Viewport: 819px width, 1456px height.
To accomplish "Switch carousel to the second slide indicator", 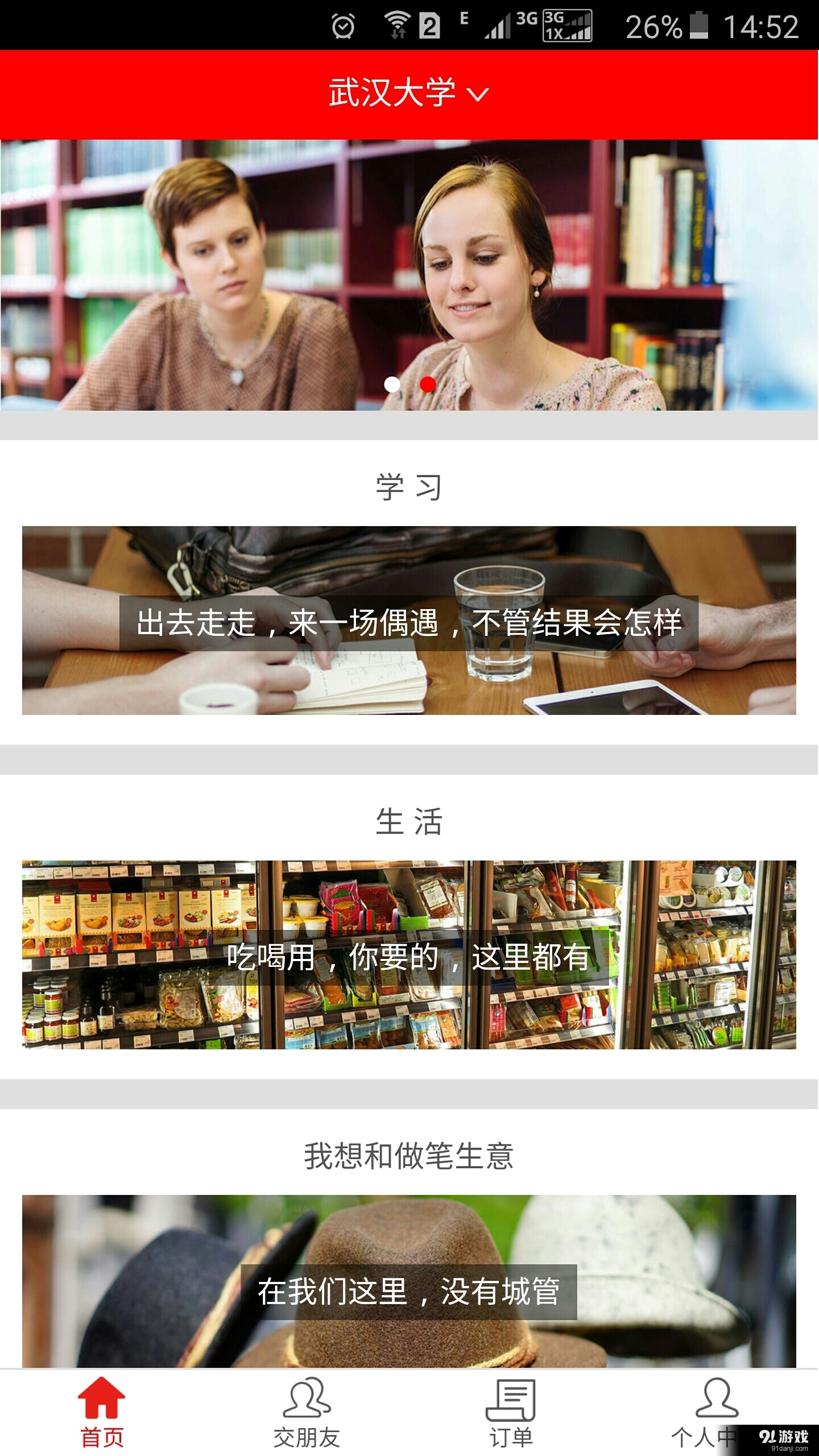I will tap(427, 385).
